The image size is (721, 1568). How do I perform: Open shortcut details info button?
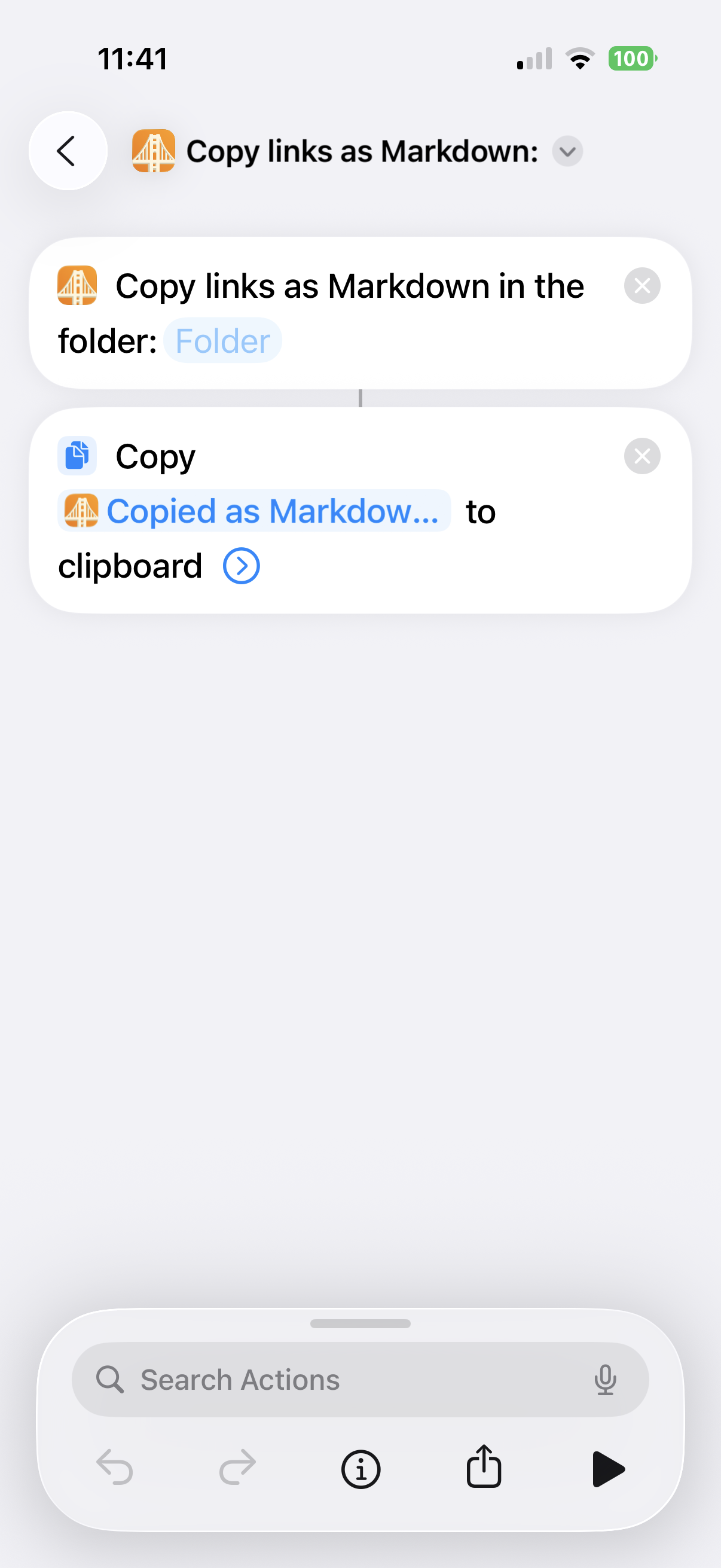tap(361, 1469)
